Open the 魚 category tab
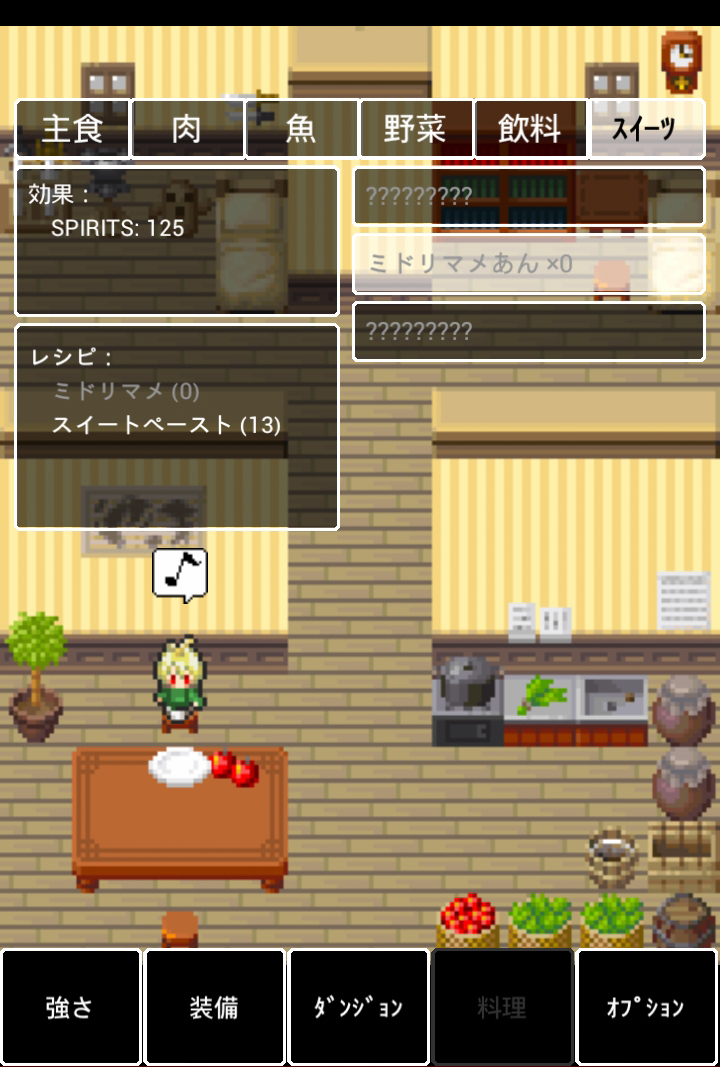This screenshot has height=1067, width=720. (x=302, y=129)
